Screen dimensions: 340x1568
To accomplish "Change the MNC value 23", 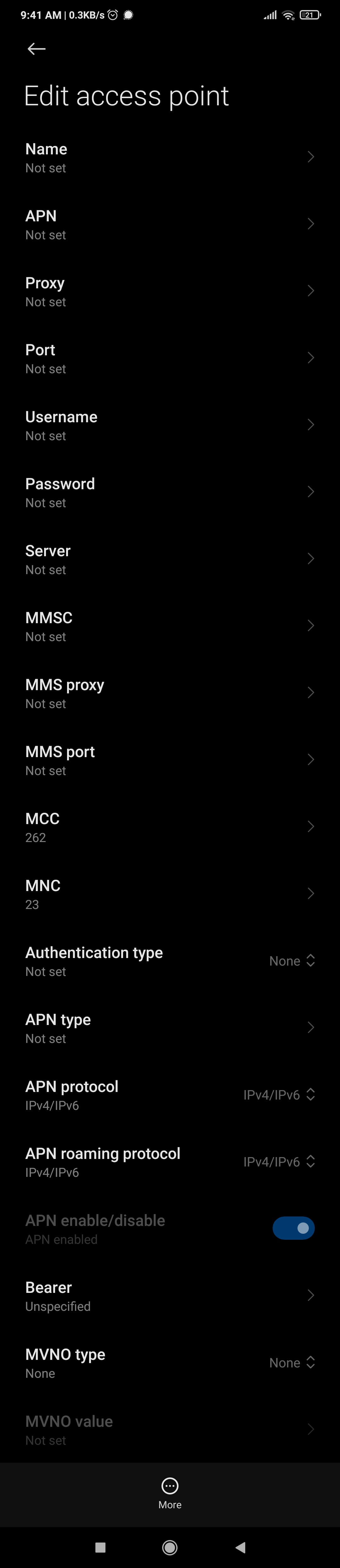I will [x=169, y=894].
